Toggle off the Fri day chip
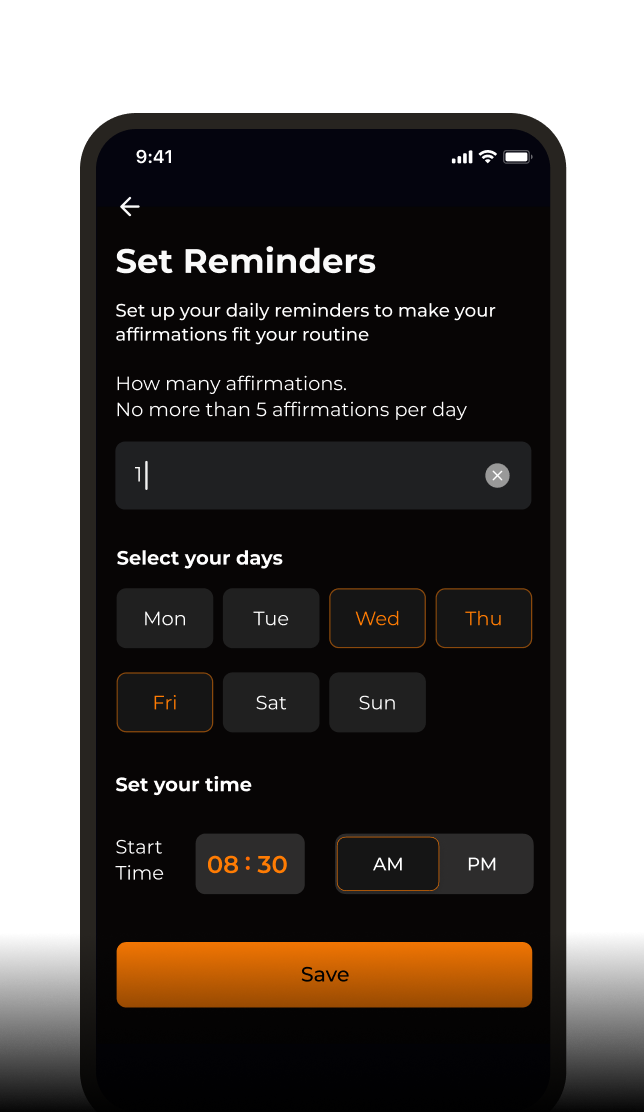Image resolution: width=644 pixels, height=1112 pixels. tap(165, 702)
